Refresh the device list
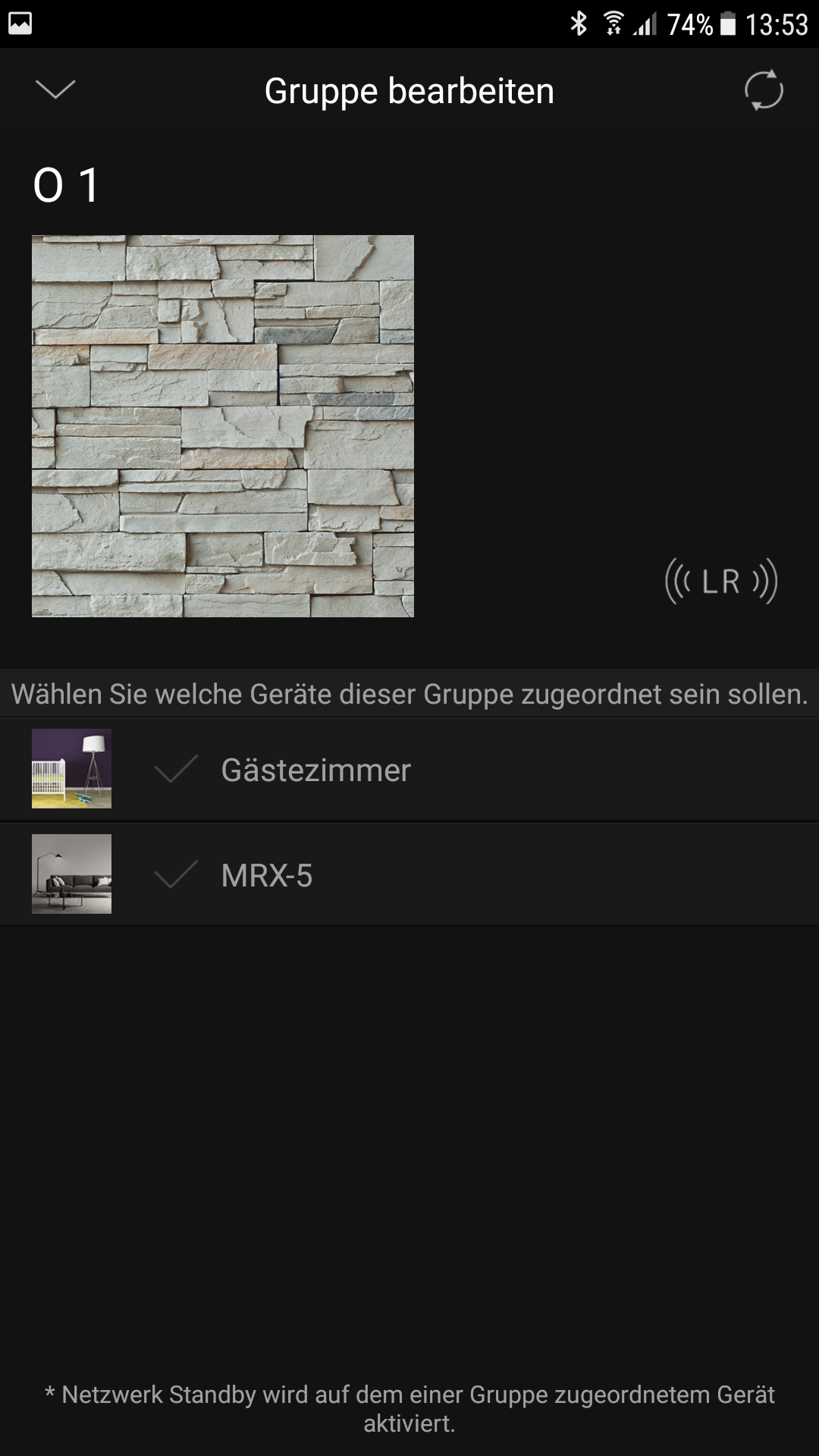Viewport: 819px width, 1456px height. tap(763, 90)
